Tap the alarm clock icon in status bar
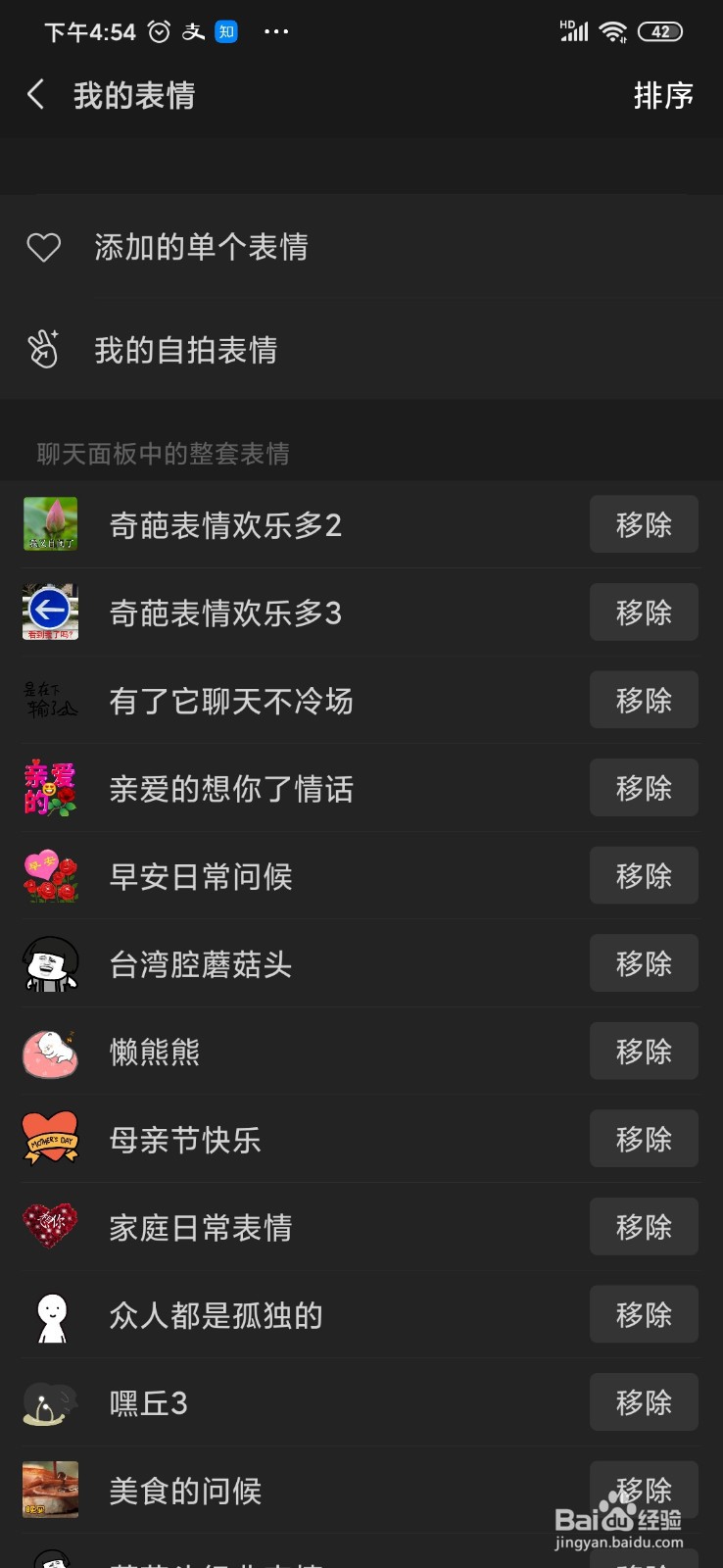This screenshot has height=1568, width=723. click(158, 30)
